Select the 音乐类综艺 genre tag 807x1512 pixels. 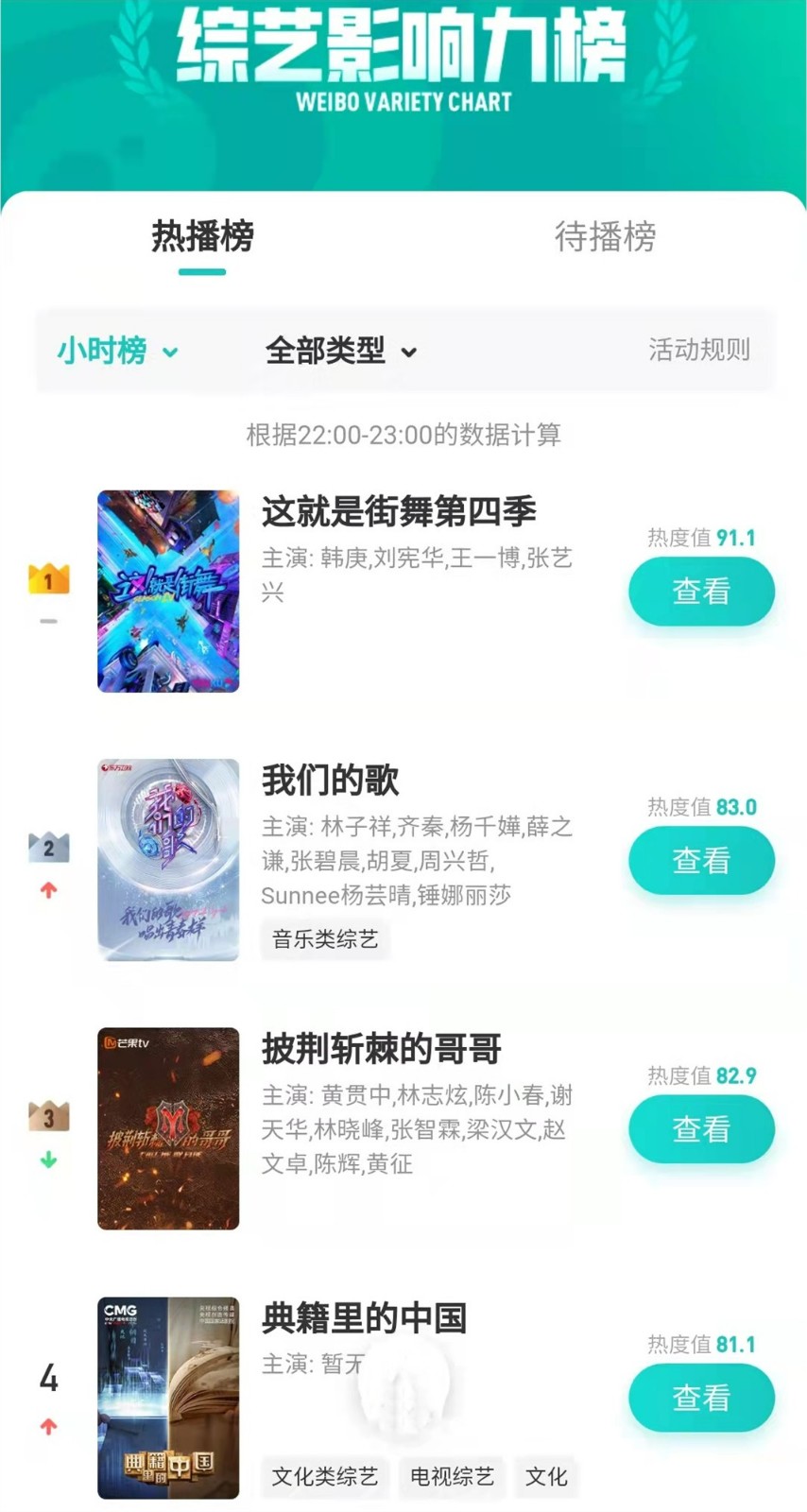(x=325, y=939)
